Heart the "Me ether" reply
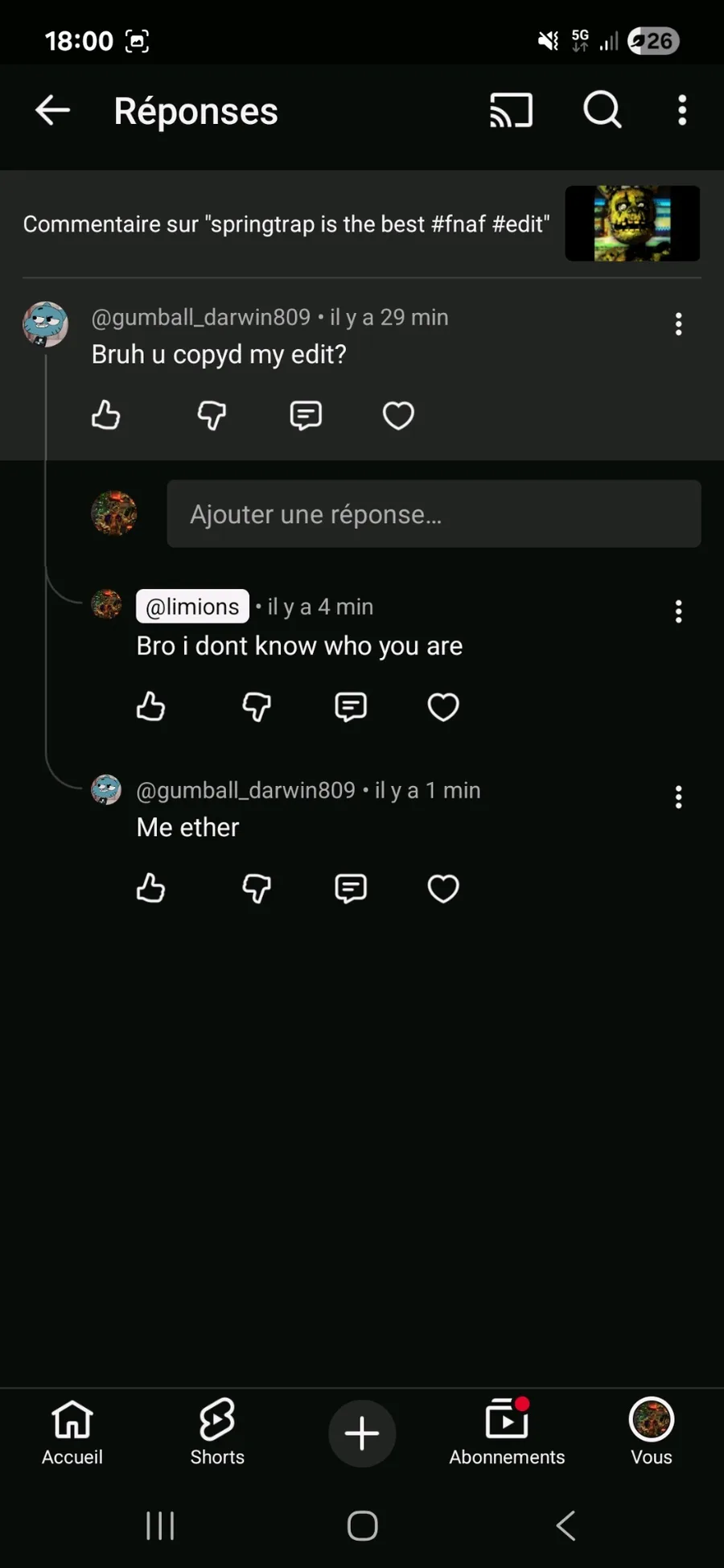The height and width of the screenshot is (1568, 724). [x=443, y=889]
